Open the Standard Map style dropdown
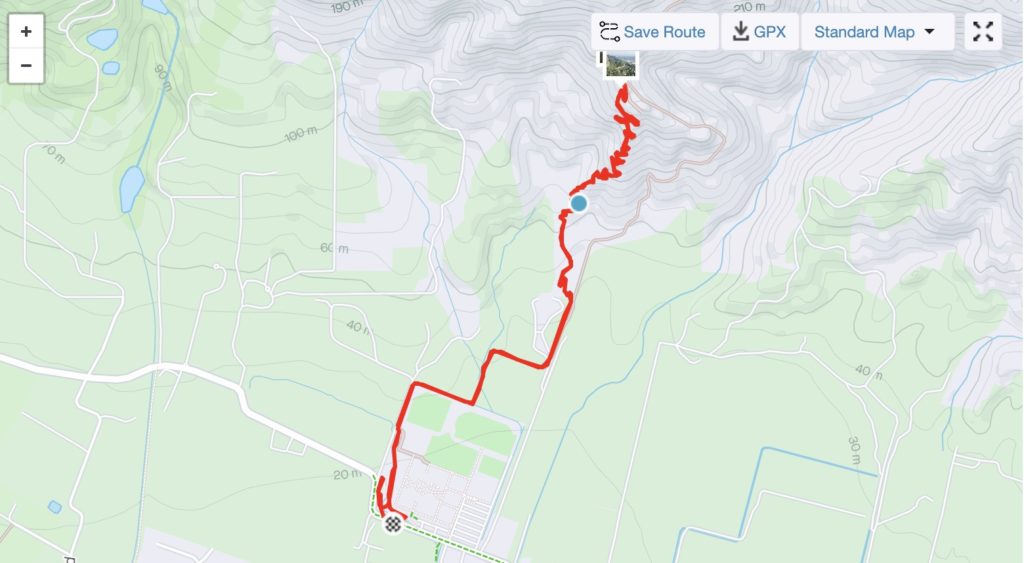 pos(874,32)
